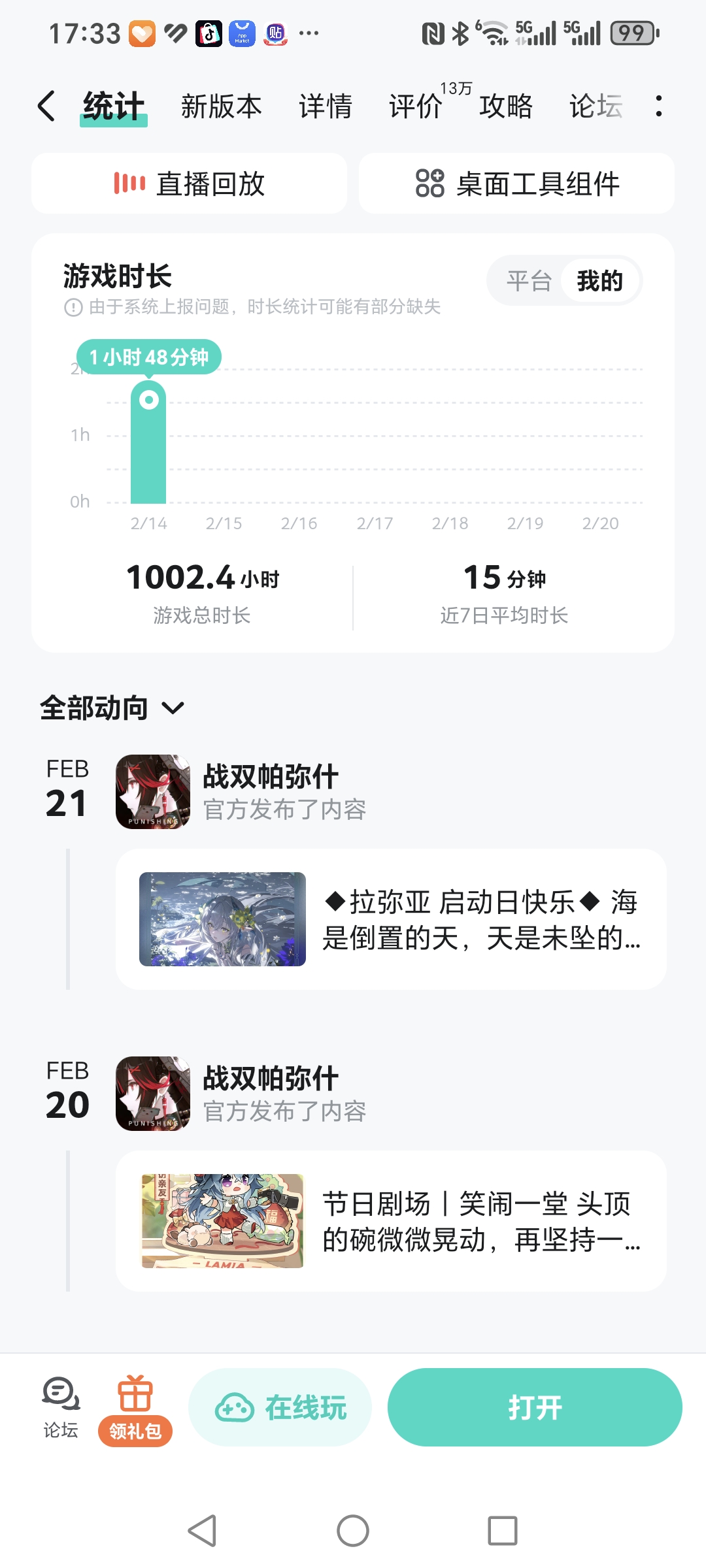This screenshot has width=706, height=1568.
Task: Go to the system home screen
Action: point(353,1531)
